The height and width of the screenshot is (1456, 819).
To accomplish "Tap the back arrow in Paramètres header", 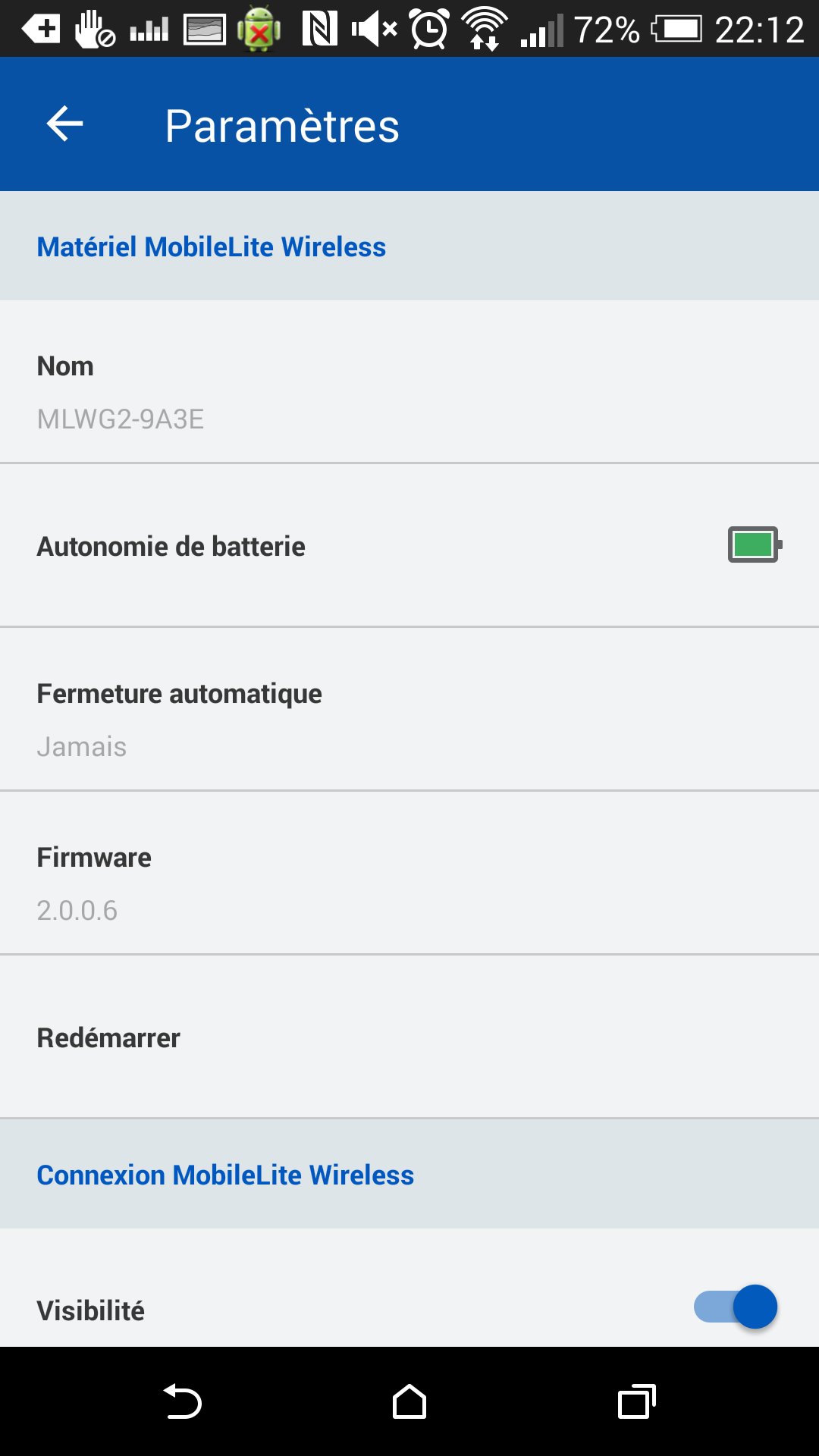I will (x=64, y=124).
